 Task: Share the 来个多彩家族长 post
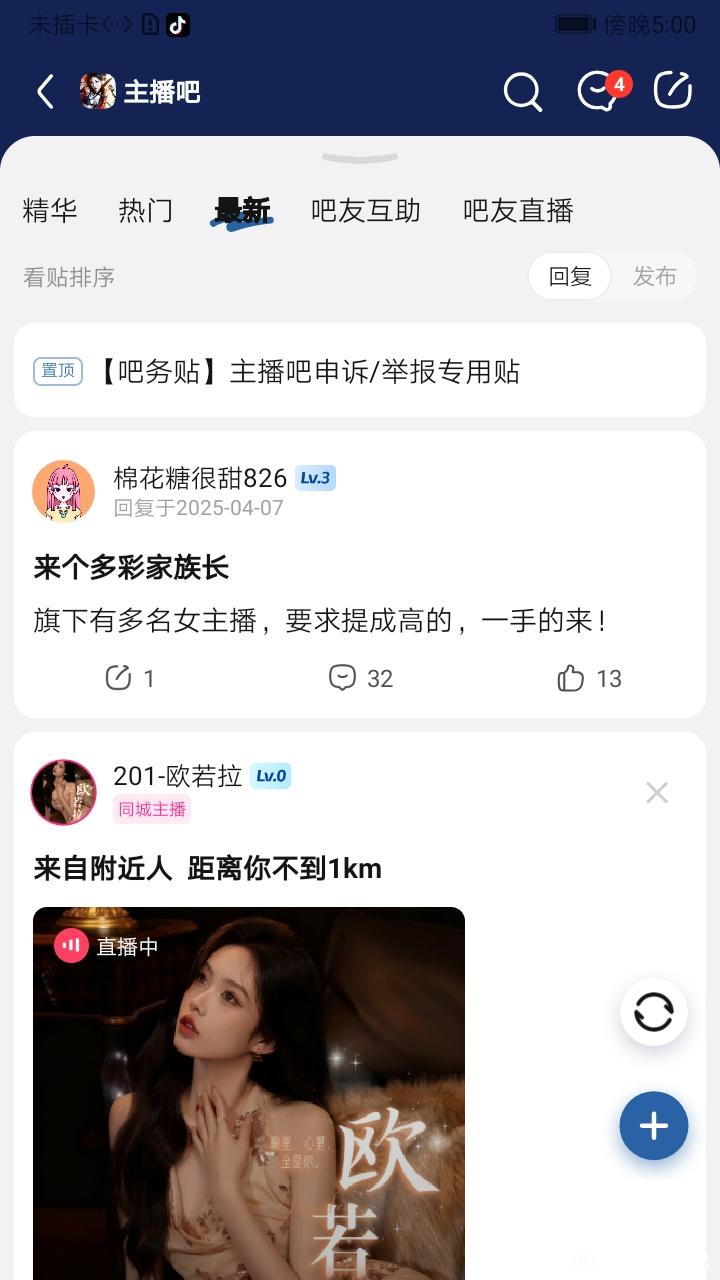pyautogui.click(x=130, y=679)
